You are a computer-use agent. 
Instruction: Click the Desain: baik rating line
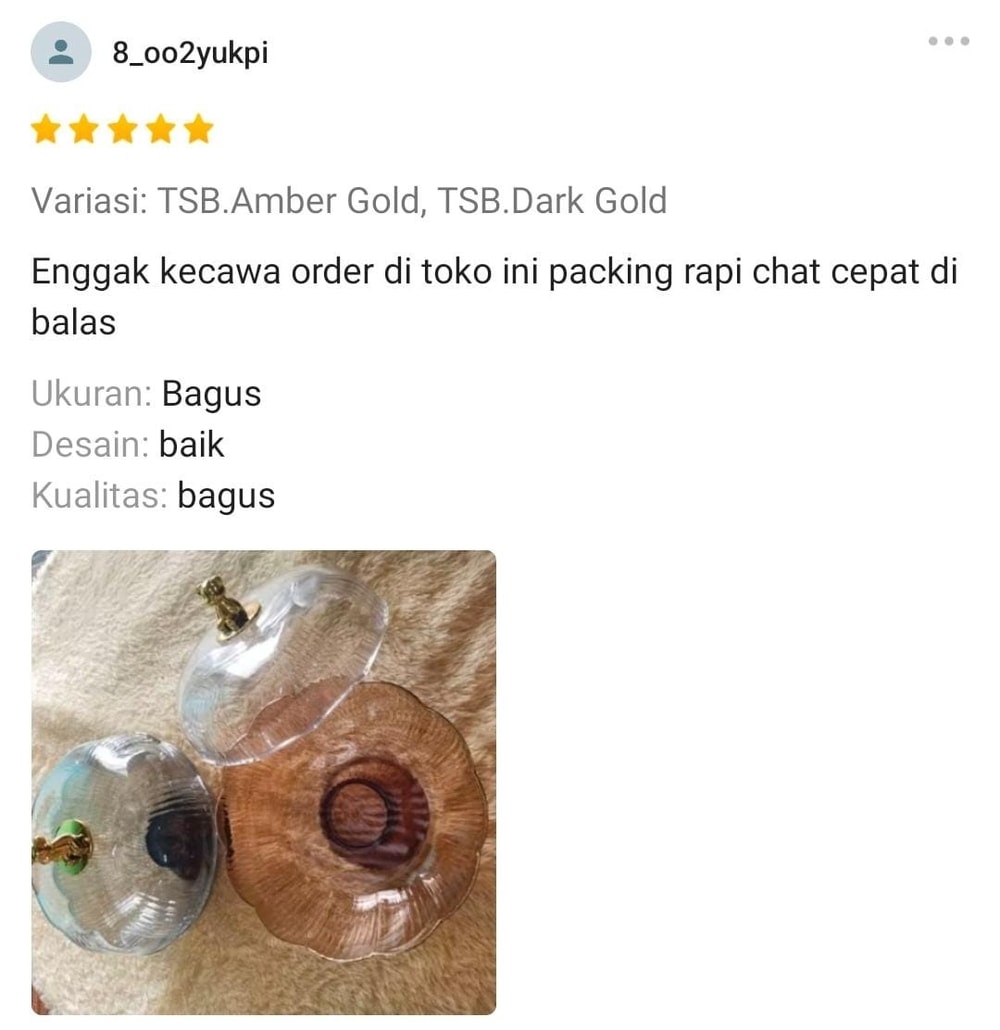click(x=129, y=445)
